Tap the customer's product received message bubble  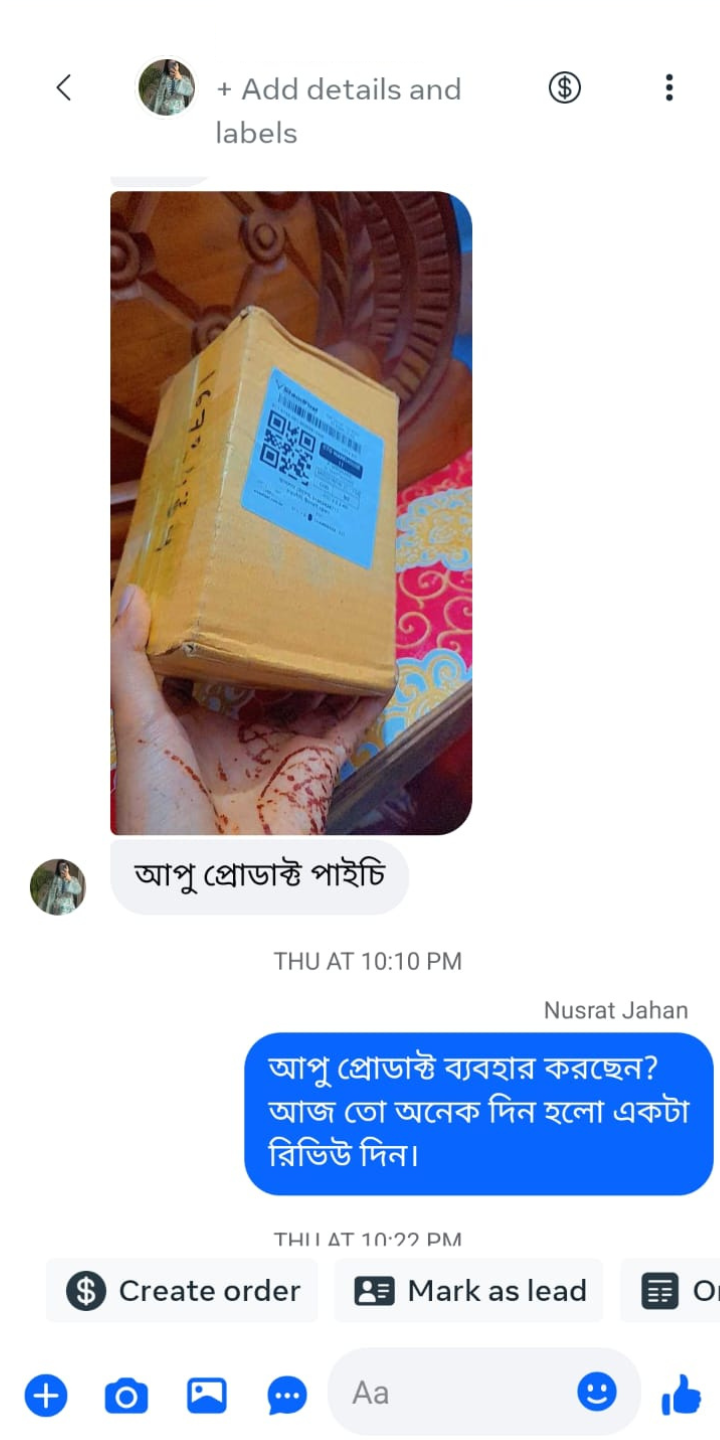[x=260, y=876]
